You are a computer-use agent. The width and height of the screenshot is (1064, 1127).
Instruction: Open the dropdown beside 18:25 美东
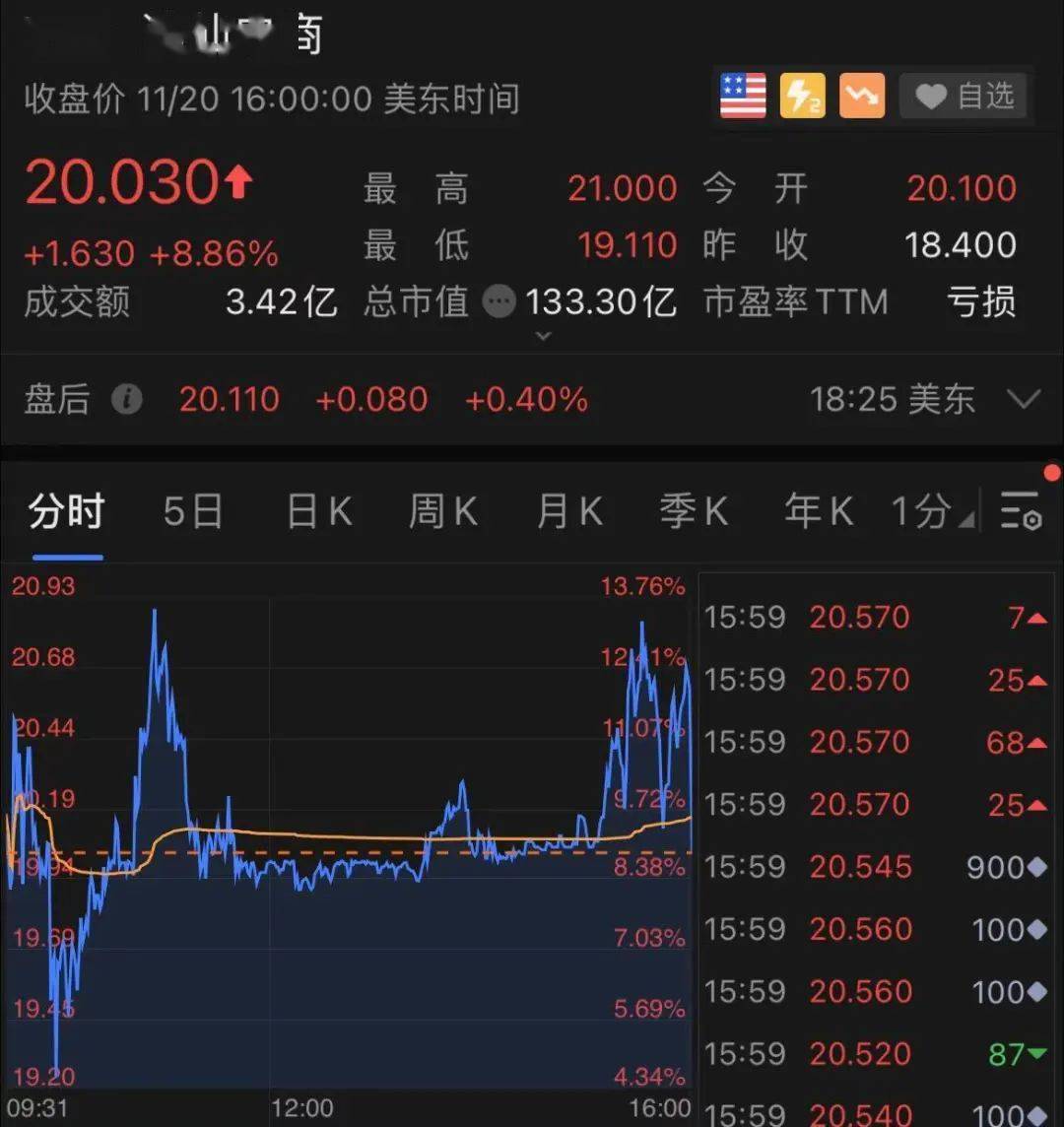1023,400
